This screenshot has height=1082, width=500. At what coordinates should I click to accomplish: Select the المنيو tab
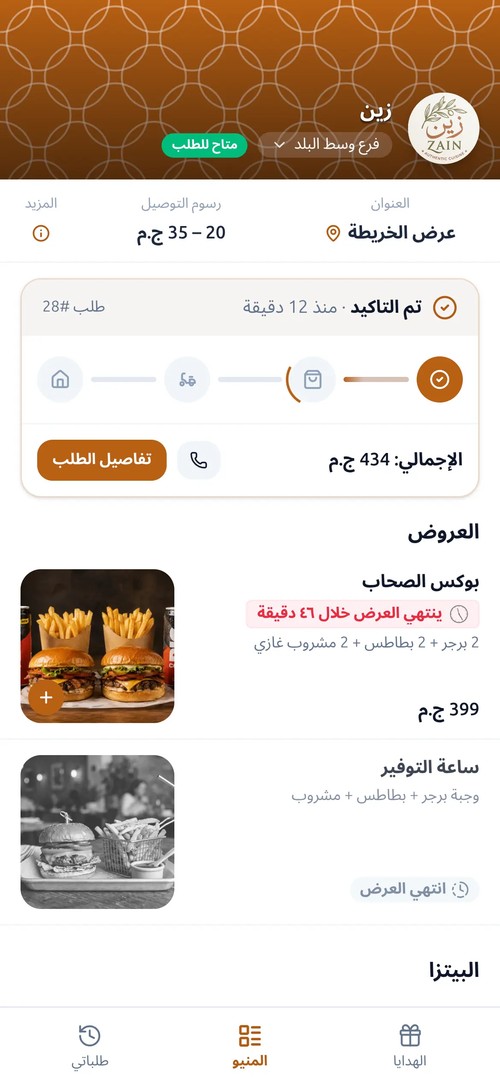pyautogui.click(x=250, y=1045)
